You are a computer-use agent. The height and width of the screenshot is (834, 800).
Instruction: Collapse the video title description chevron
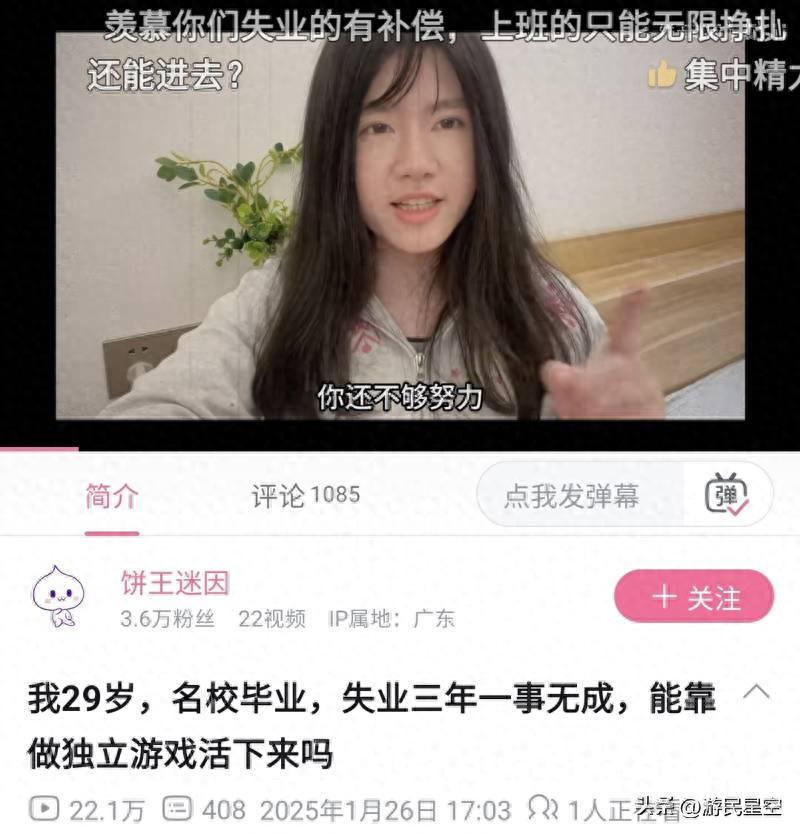tap(757, 692)
